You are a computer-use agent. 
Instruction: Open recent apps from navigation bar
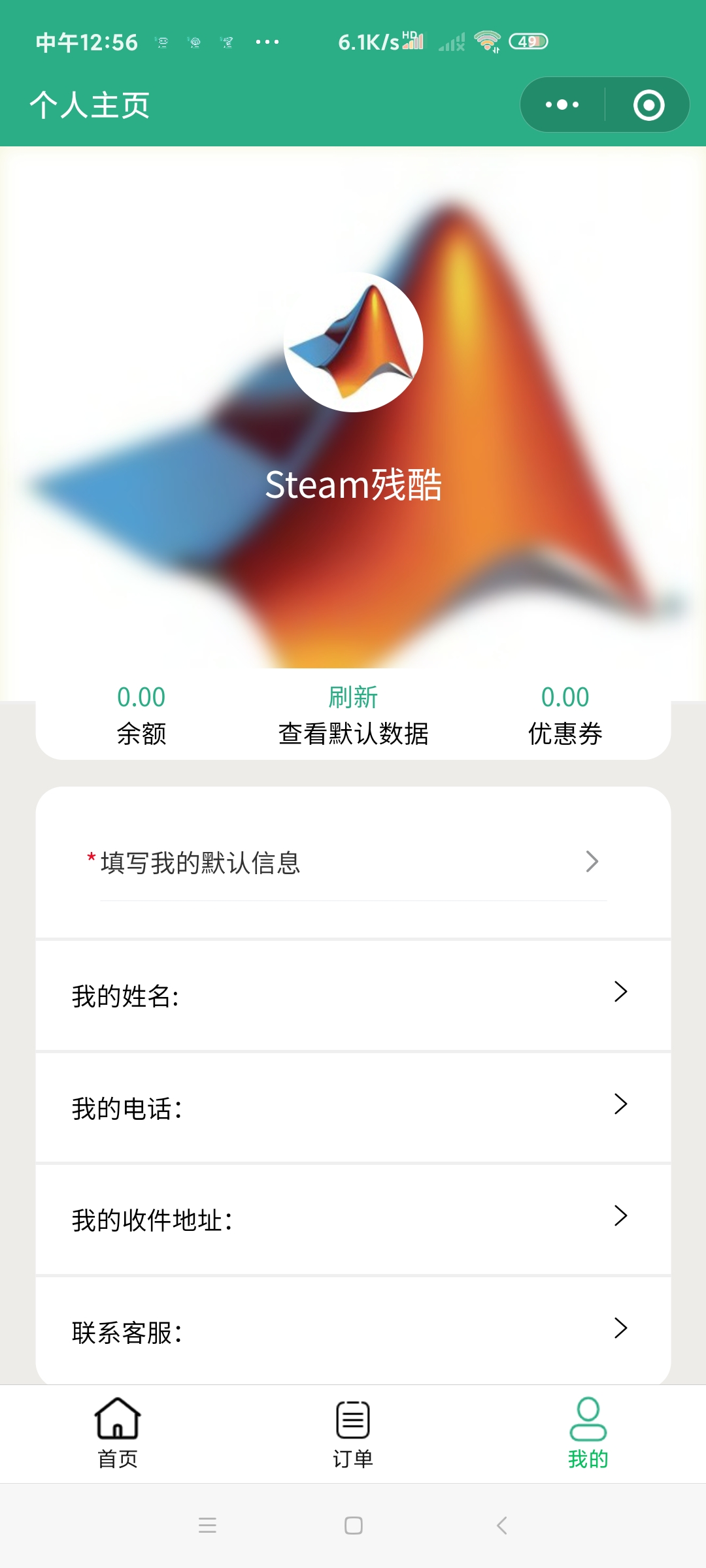click(207, 1526)
